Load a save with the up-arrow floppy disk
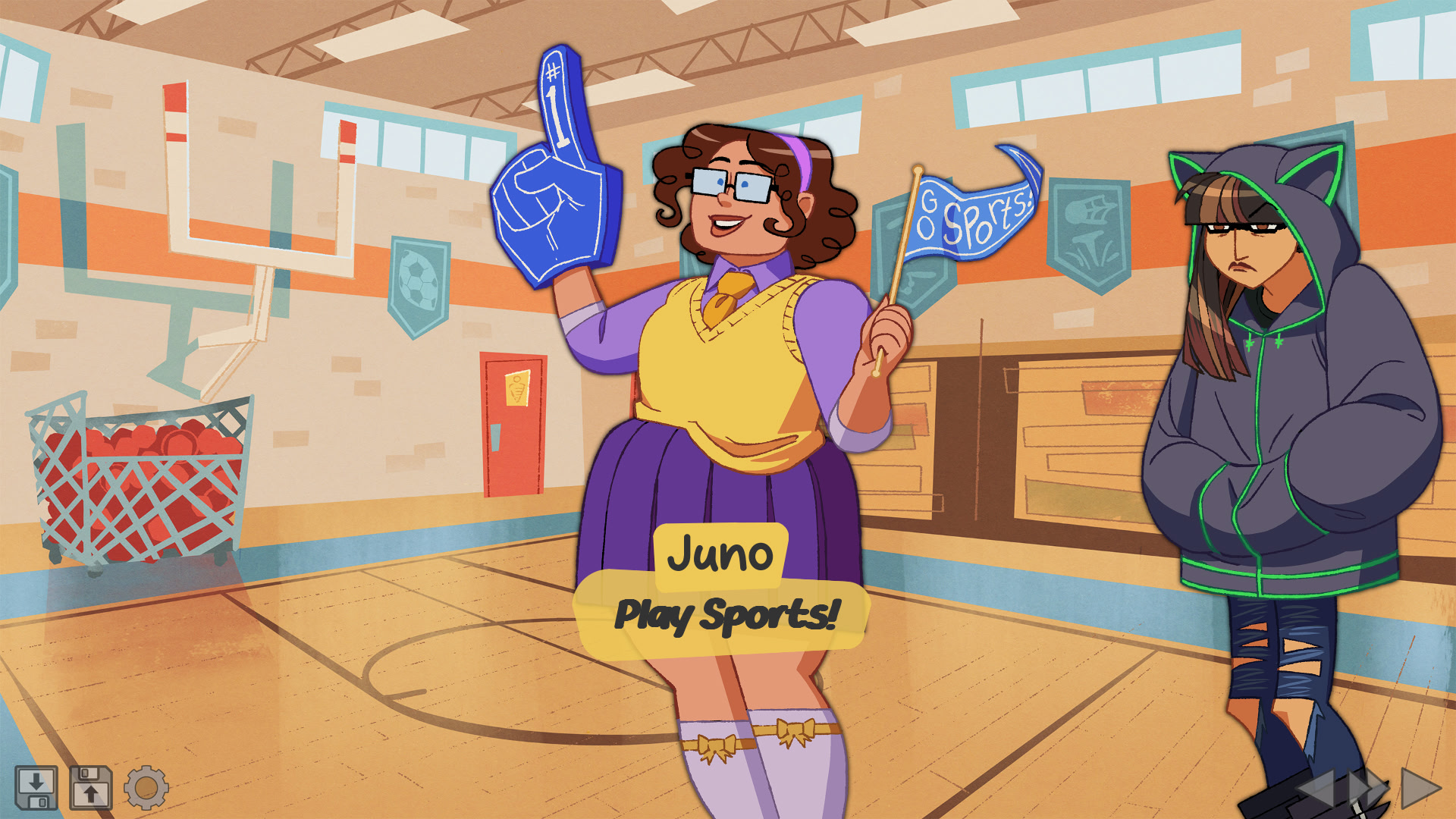1456x819 pixels. [91, 788]
